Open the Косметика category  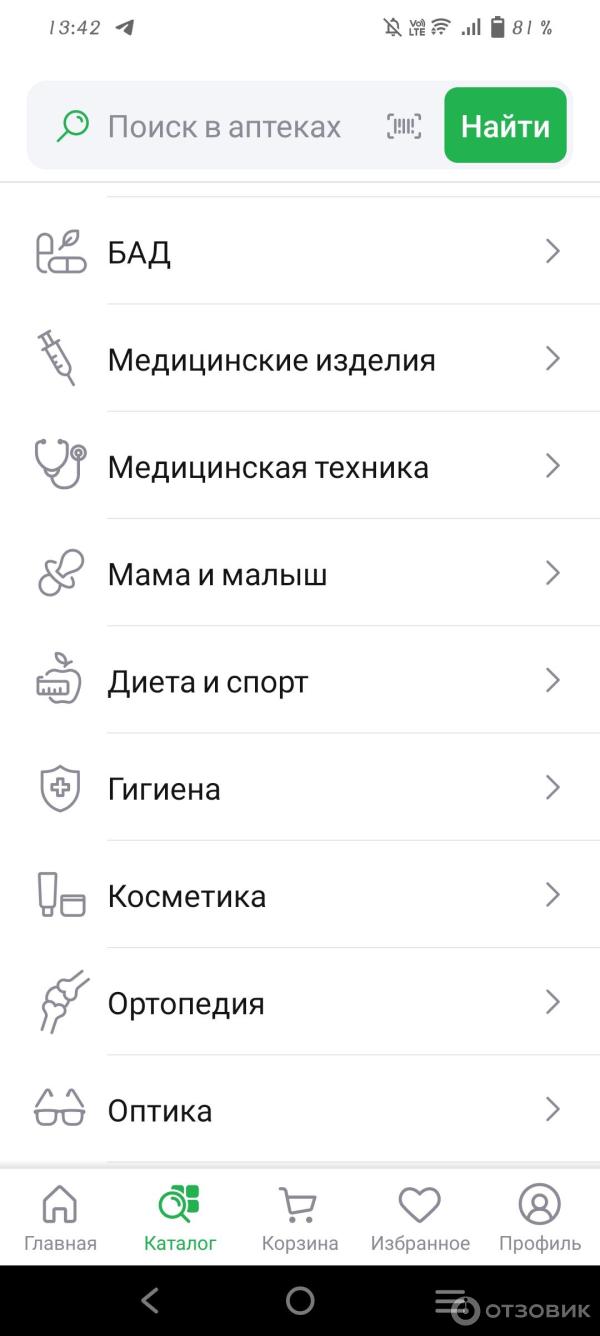click(x=300, y=895)
